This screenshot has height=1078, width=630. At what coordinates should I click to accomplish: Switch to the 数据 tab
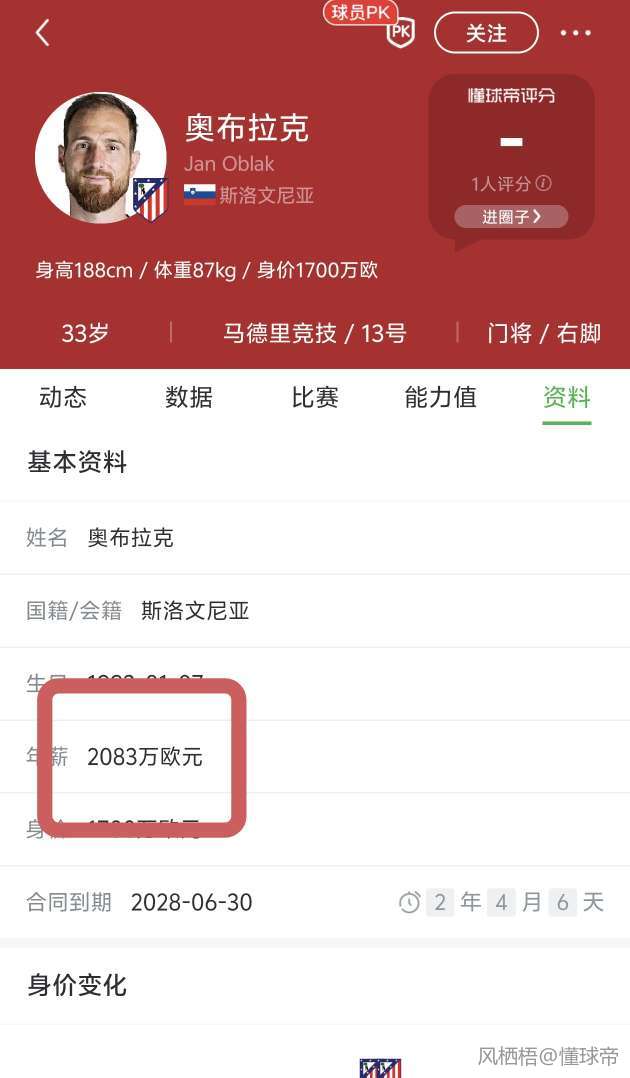click(x=189, y=397)
